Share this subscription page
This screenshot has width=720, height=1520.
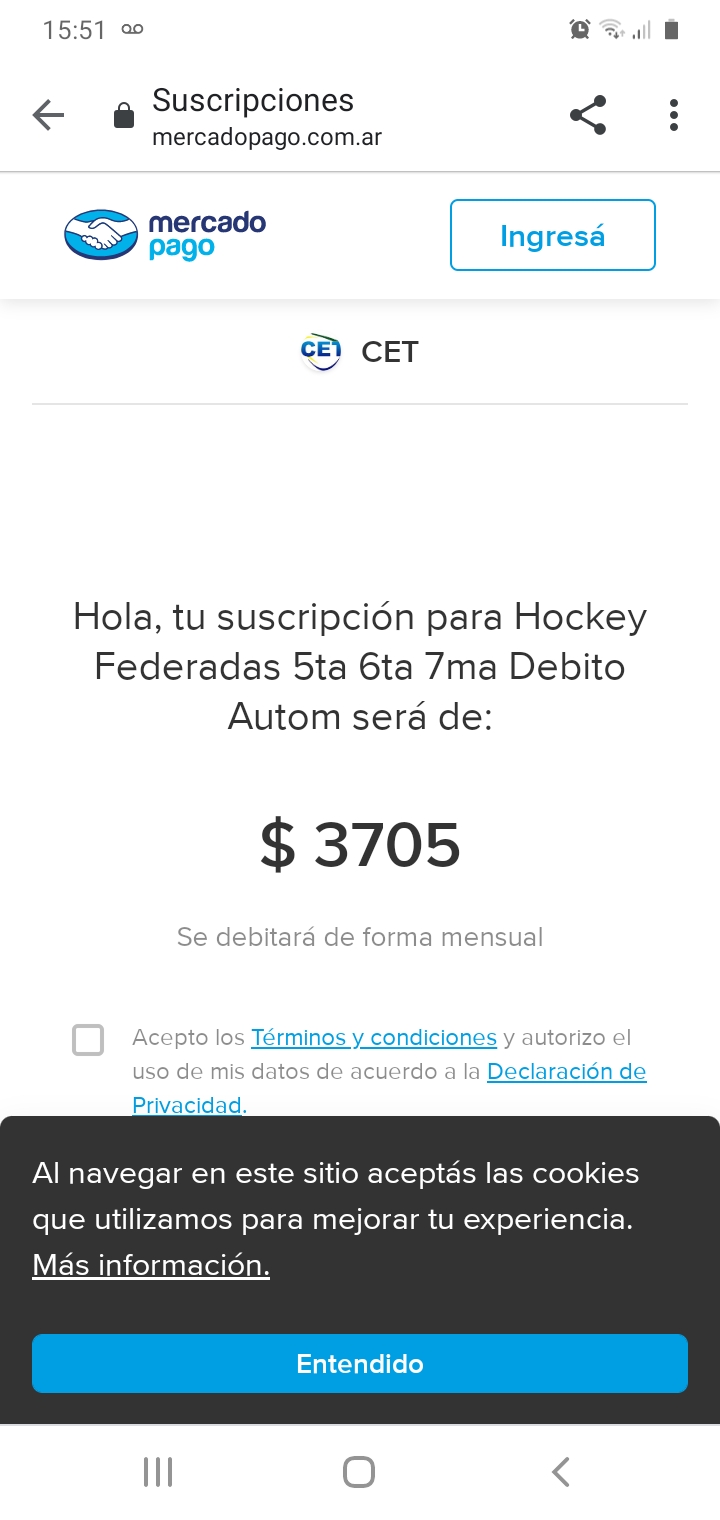coord(588,116)
